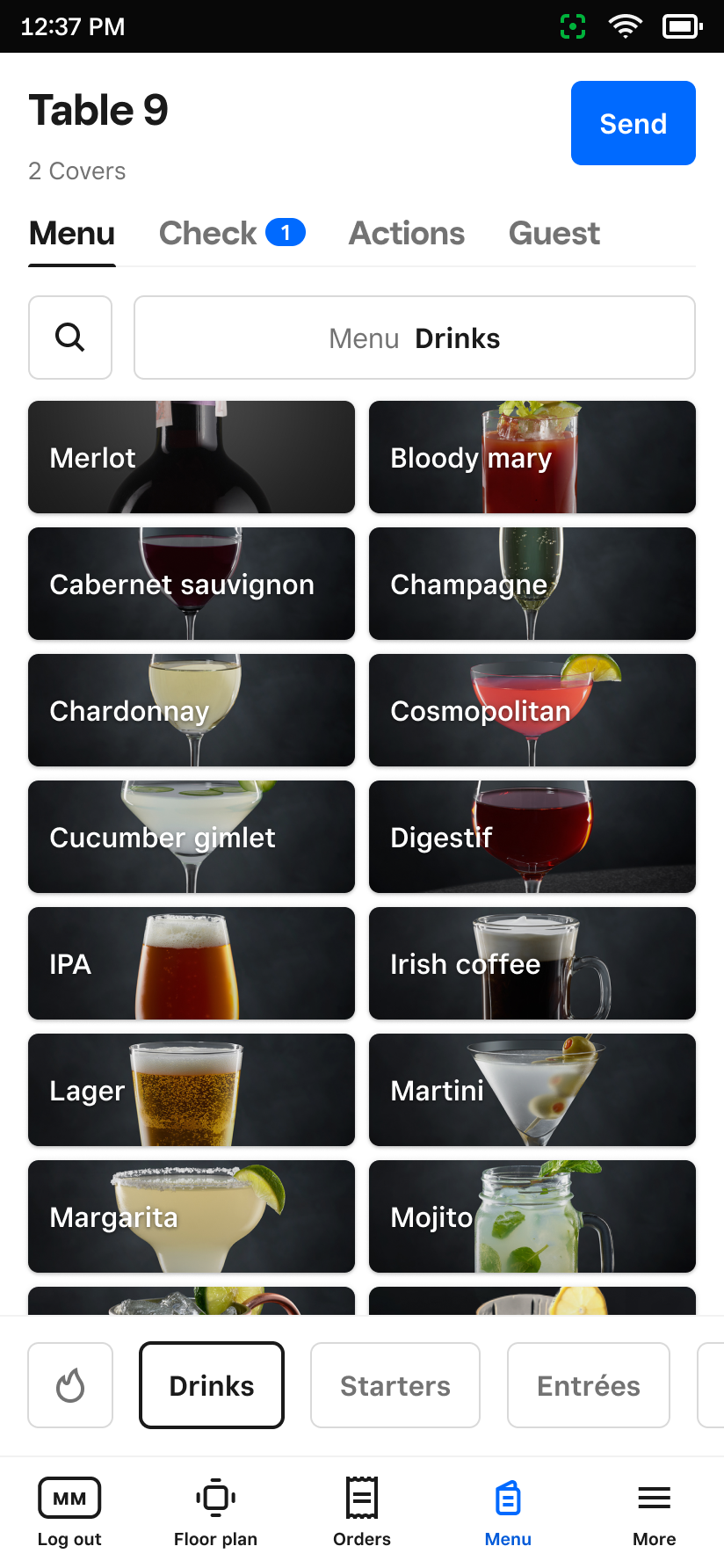This screenshot has height=1568, width=724.
Task: Go to the Floor plan tab
Action: pyautogui.click(x=215, y=1512)
